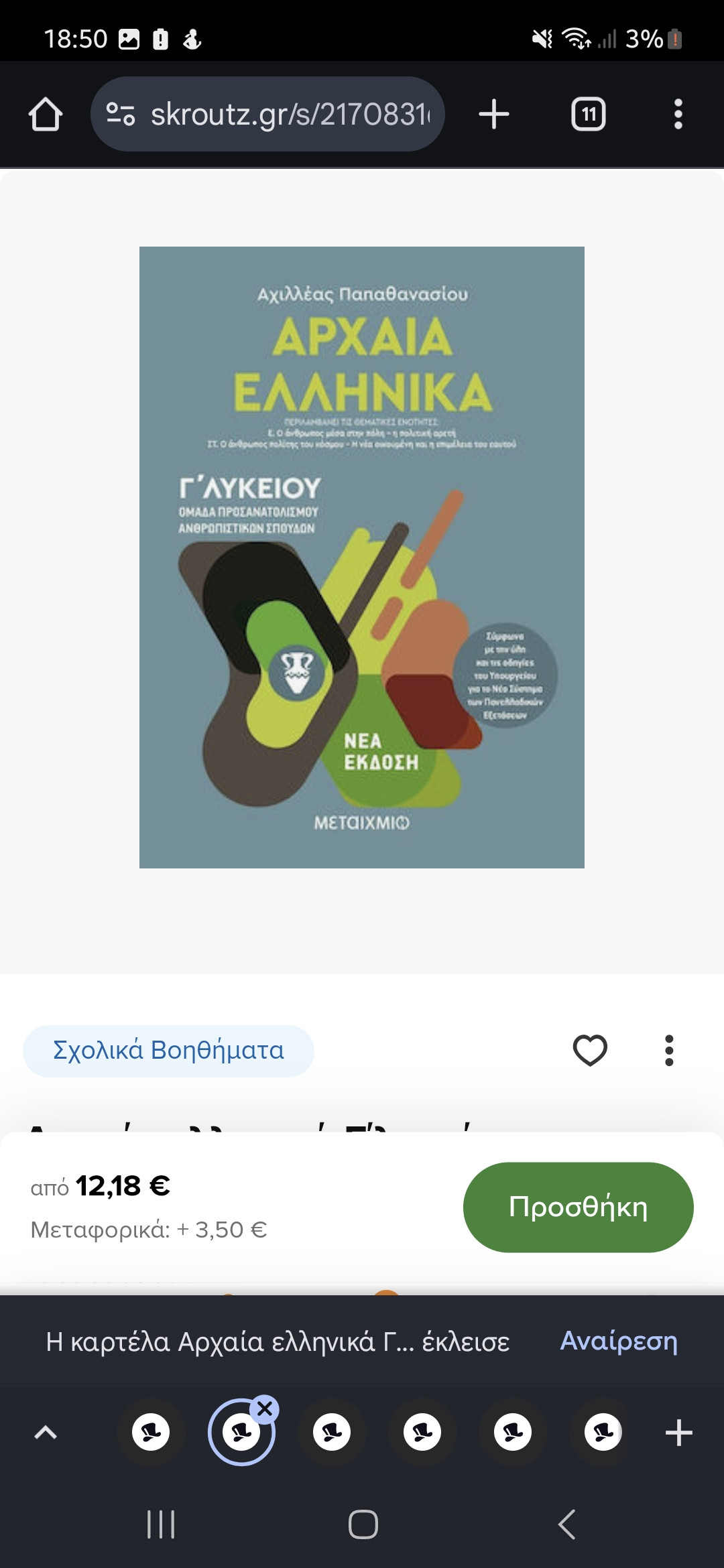724x1568 pixels.
Task: Tap the green Προσθήκη button
Action: point(579,1207)
